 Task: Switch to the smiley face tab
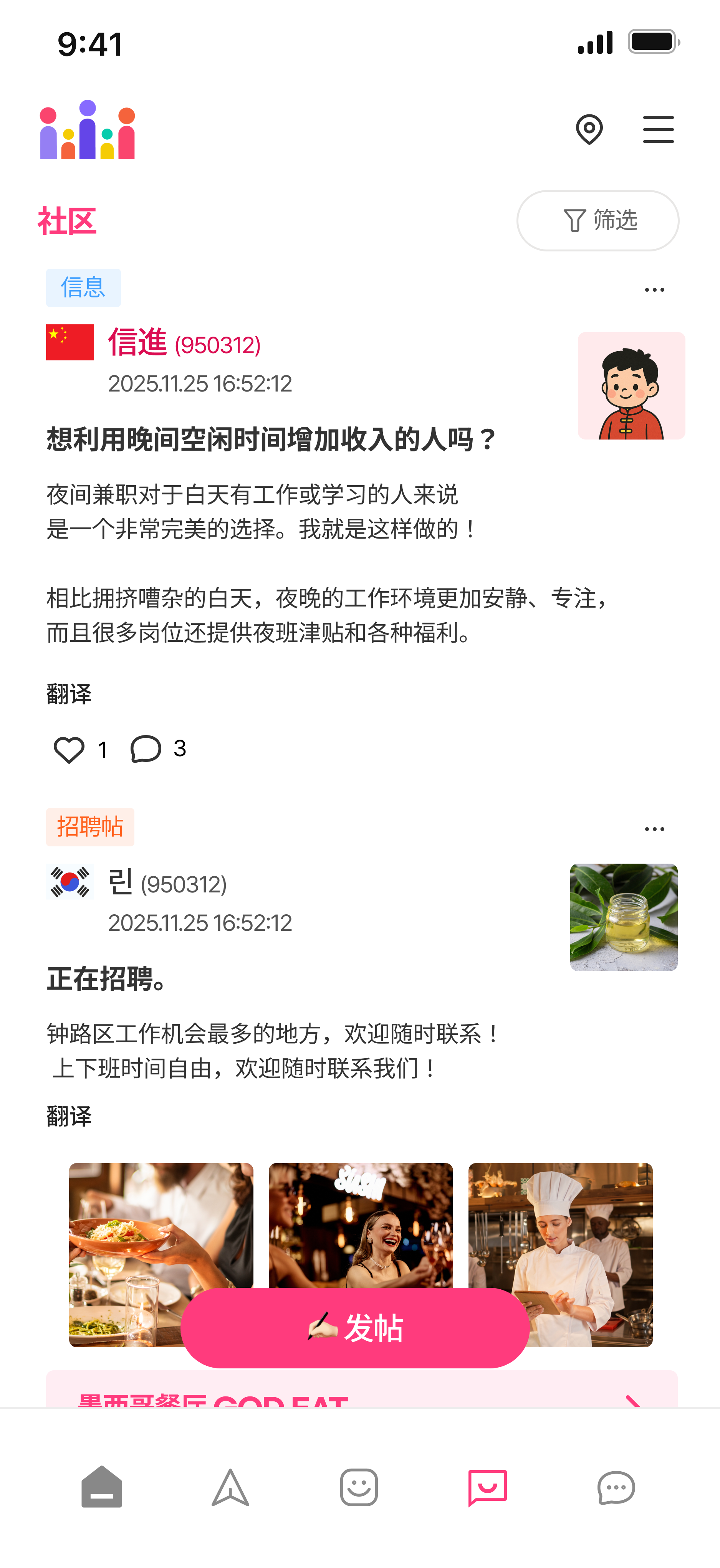tap(359, 1487)
